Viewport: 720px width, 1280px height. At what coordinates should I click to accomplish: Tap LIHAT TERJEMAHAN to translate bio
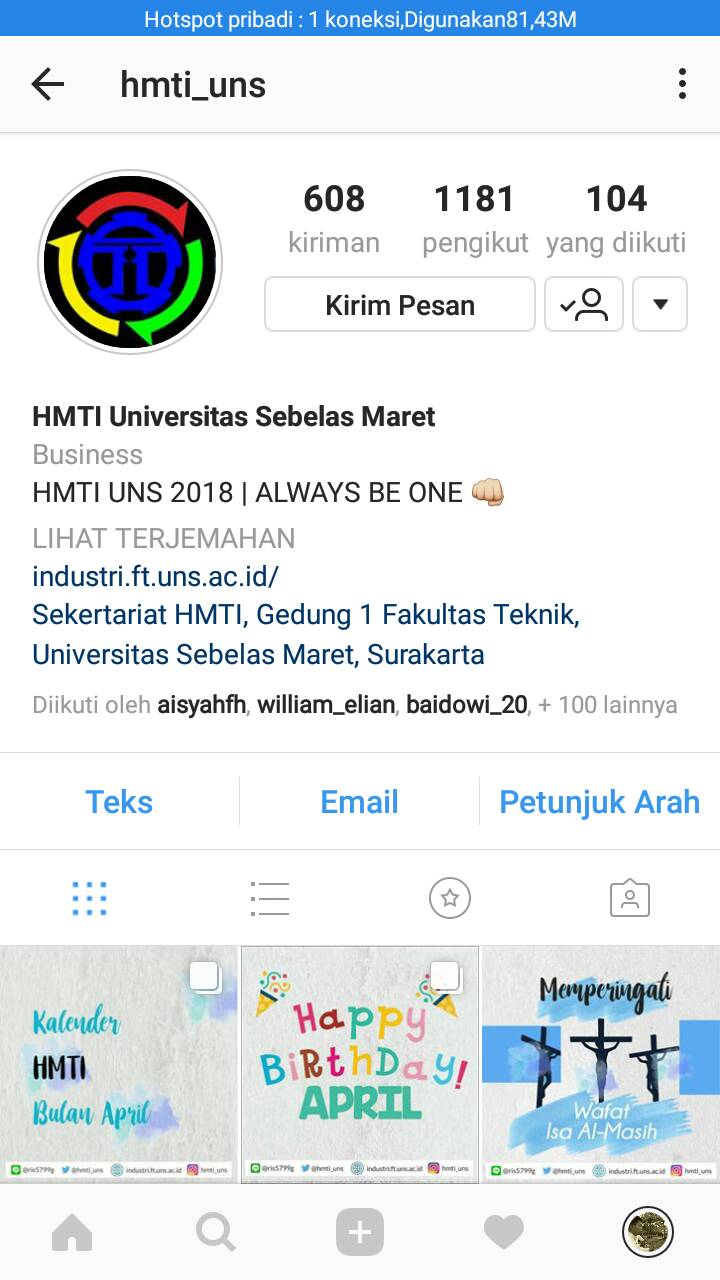(164, 538)
